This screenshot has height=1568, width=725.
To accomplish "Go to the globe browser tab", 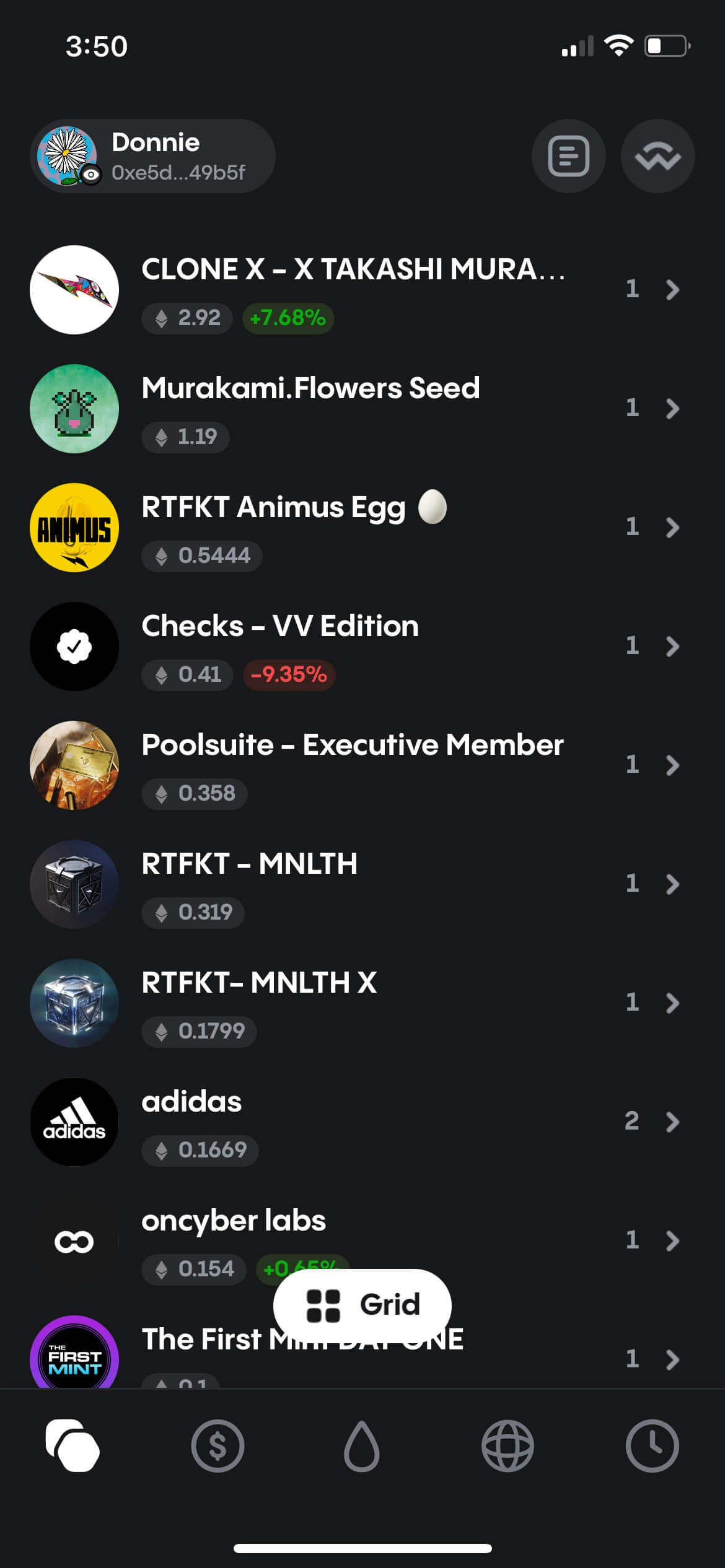I will tap(507, 1447).
